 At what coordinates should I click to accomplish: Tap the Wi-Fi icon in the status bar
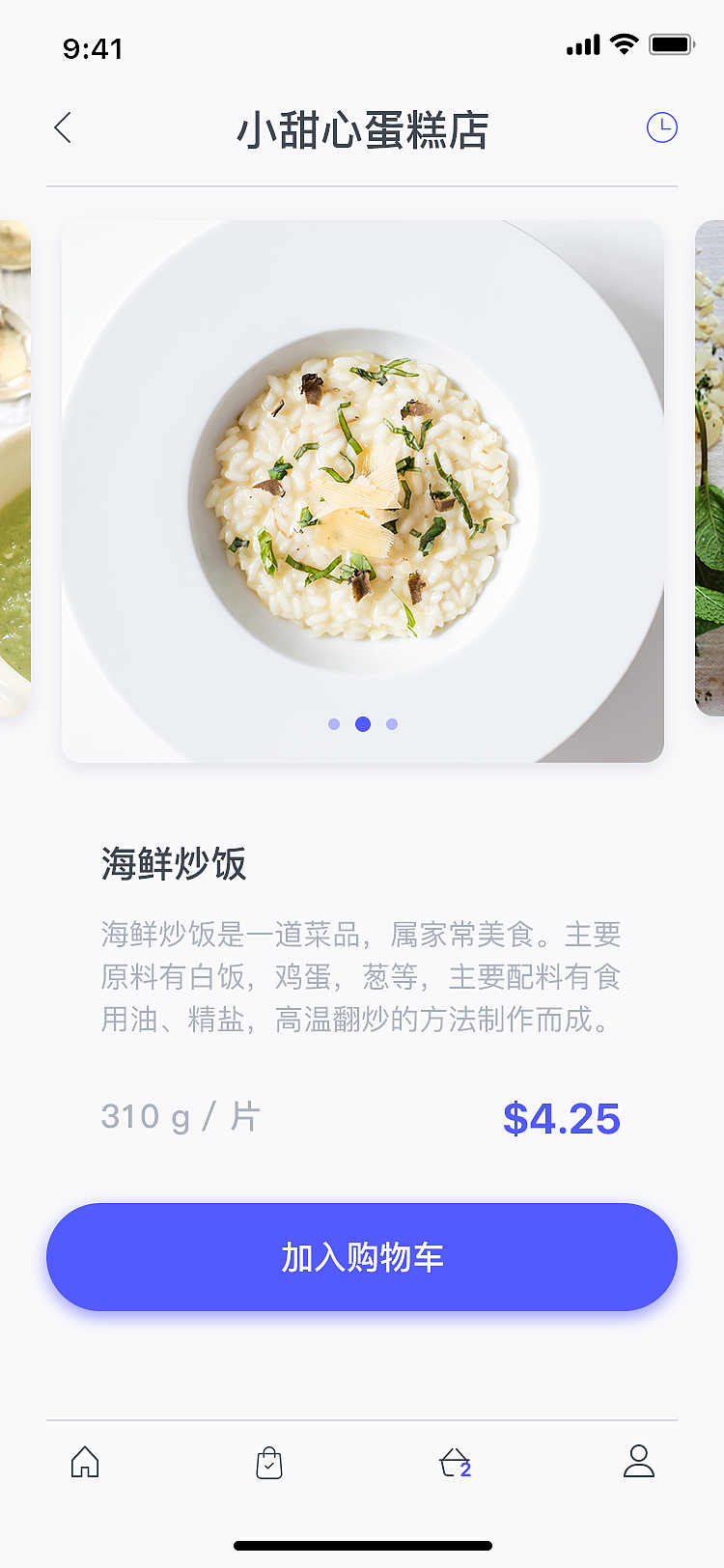coord(624,43)
